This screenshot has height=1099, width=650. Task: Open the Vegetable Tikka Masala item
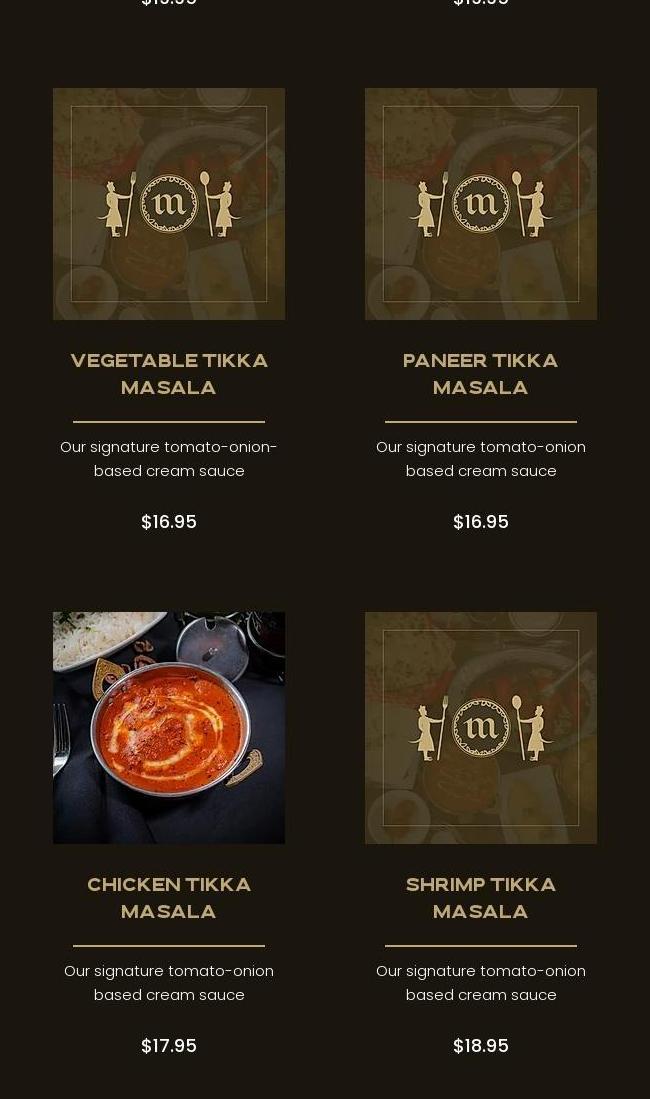[169, 373]
